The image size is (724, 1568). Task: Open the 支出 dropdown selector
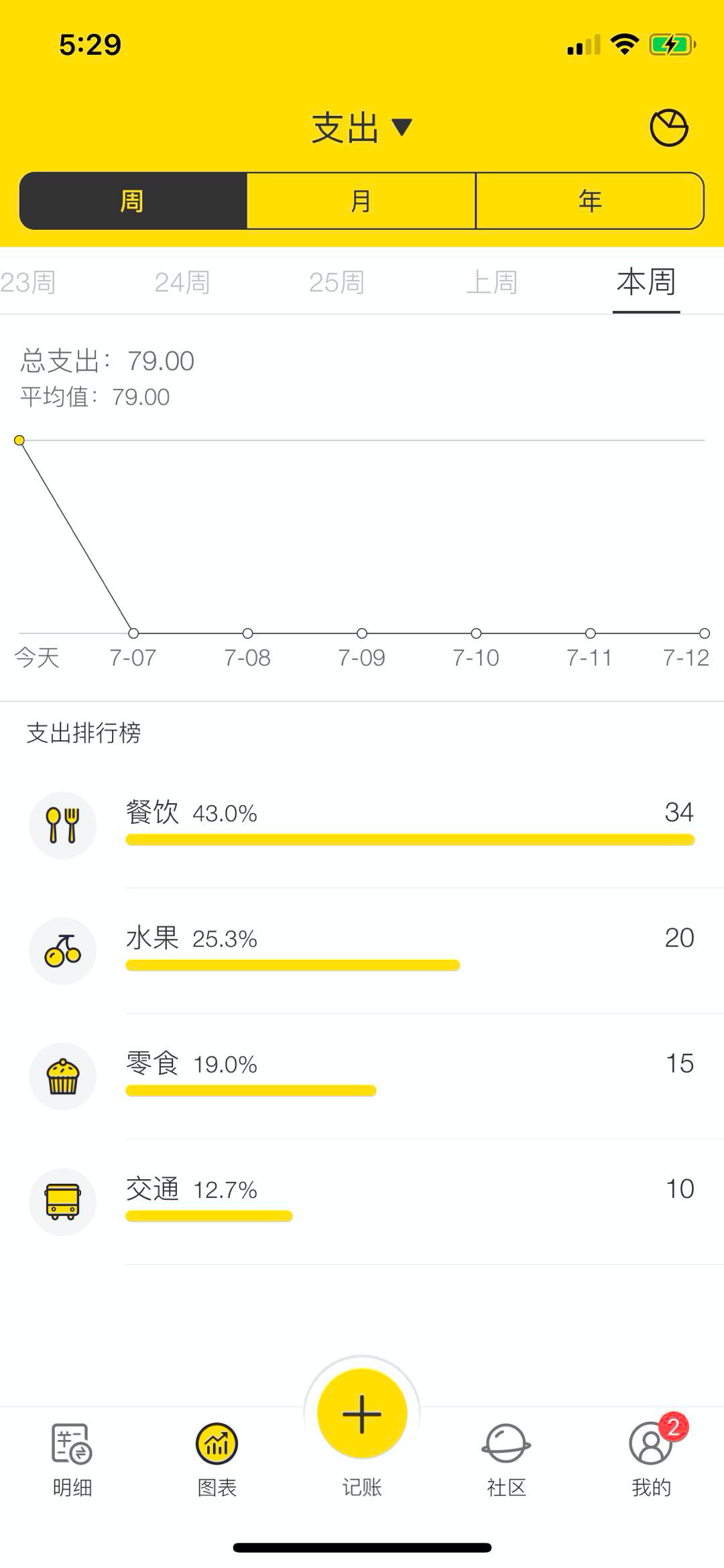click(x=361, y=127)
